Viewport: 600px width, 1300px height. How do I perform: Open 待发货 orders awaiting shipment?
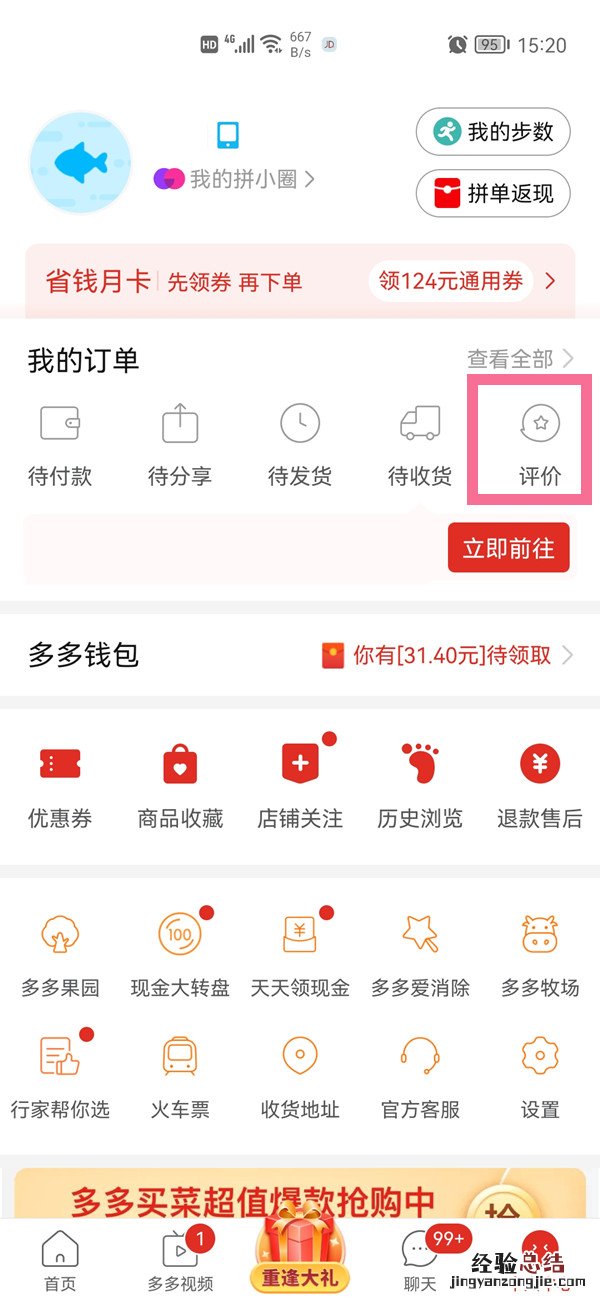(x=300, y=443)
